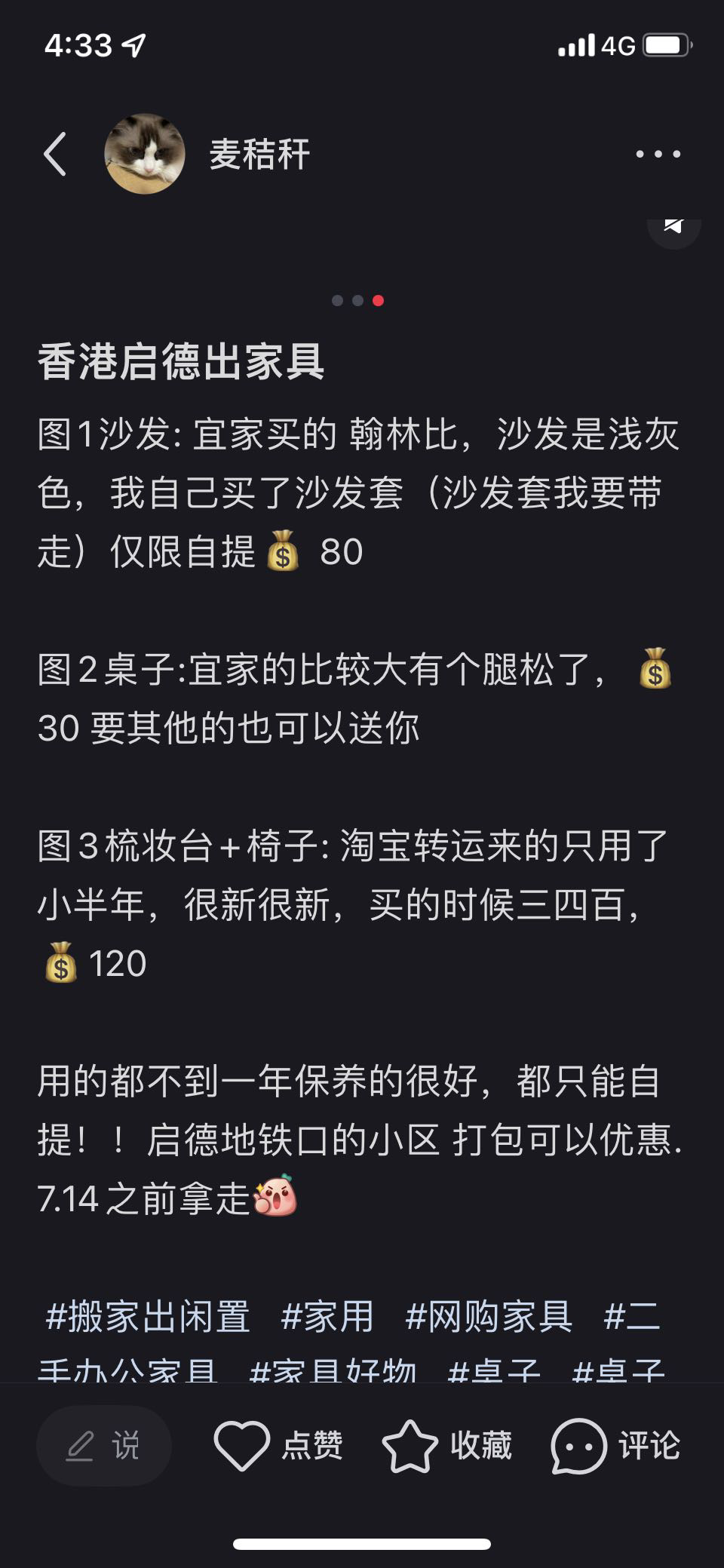Screen dimensions: 724x1568
Task: Select the third carousel page dot
Action: pyautogui.click(x=379, y=300)
